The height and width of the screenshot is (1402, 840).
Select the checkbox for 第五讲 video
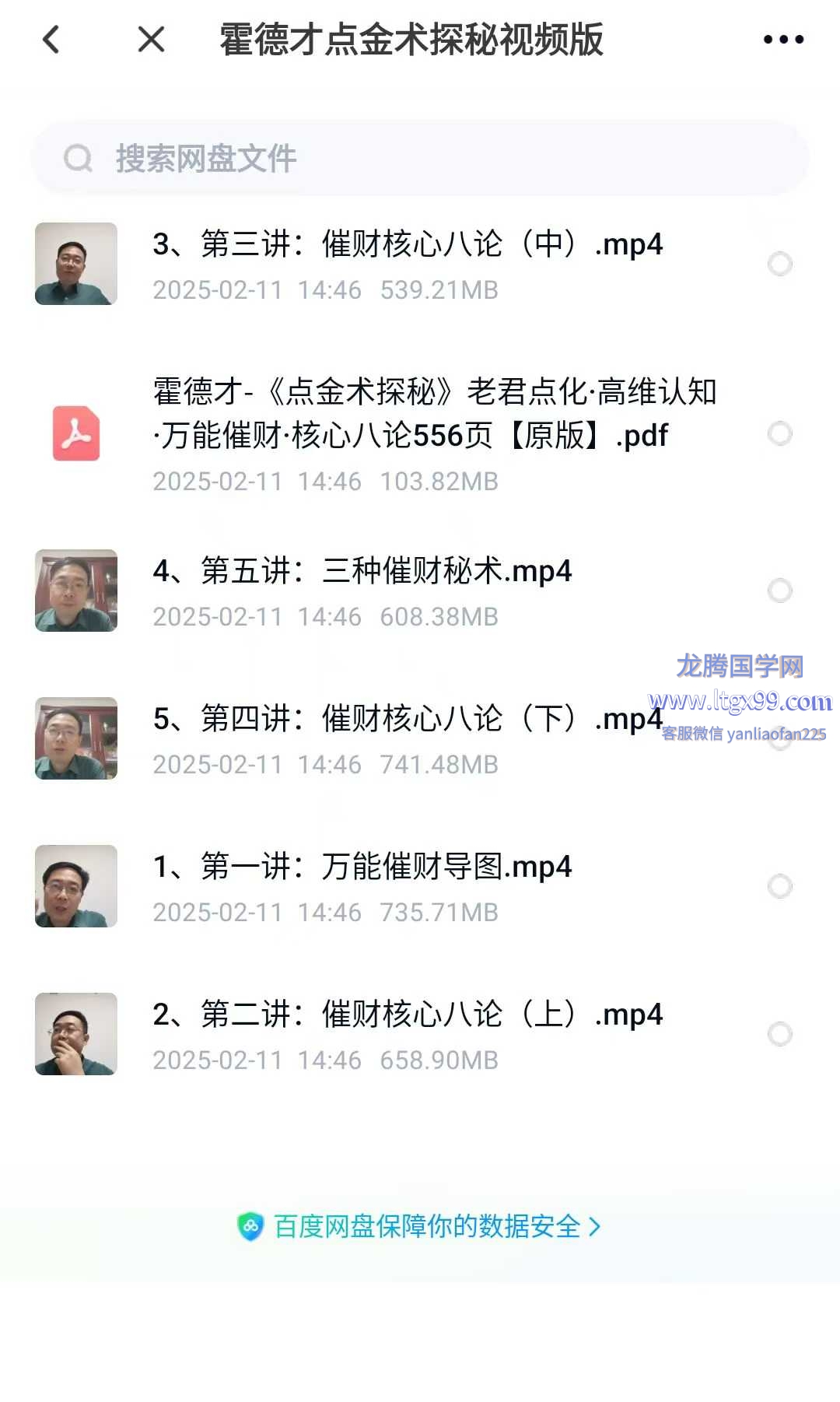pos(779,591)
